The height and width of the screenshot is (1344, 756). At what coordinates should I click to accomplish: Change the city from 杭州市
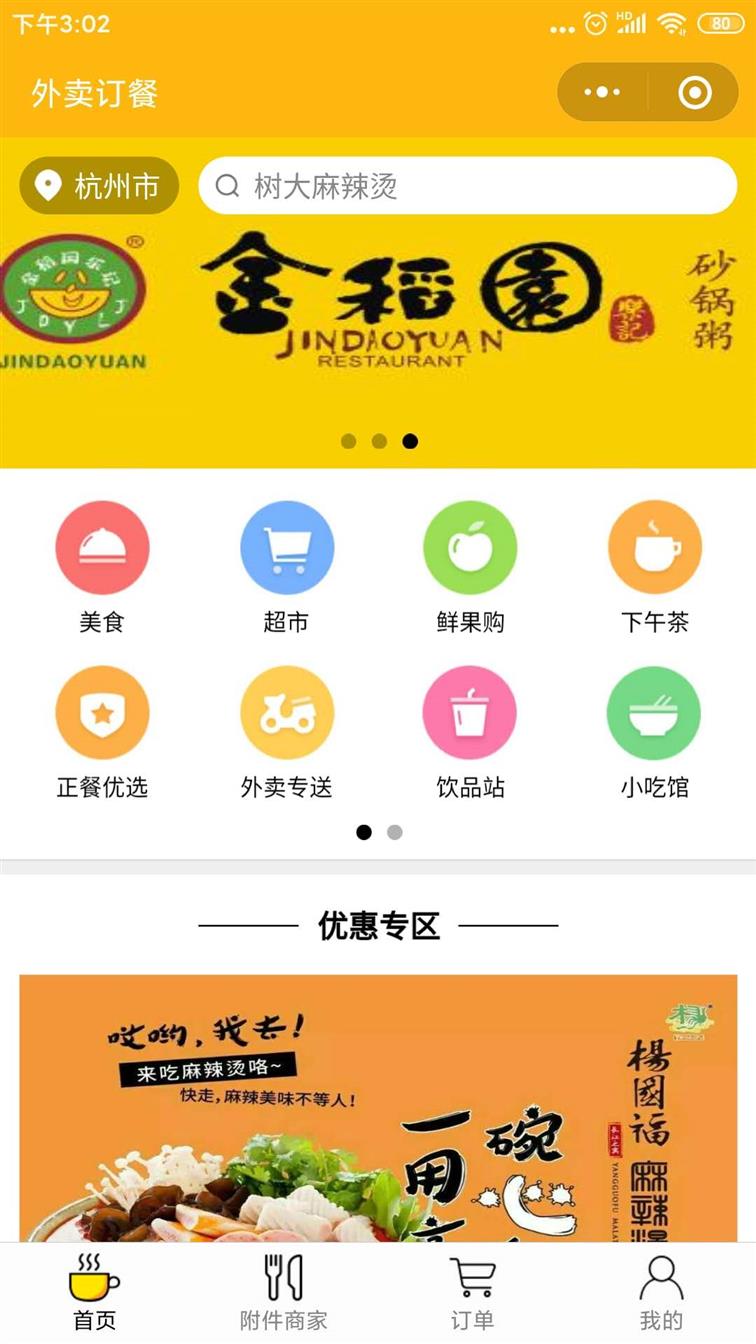point(99,186)
